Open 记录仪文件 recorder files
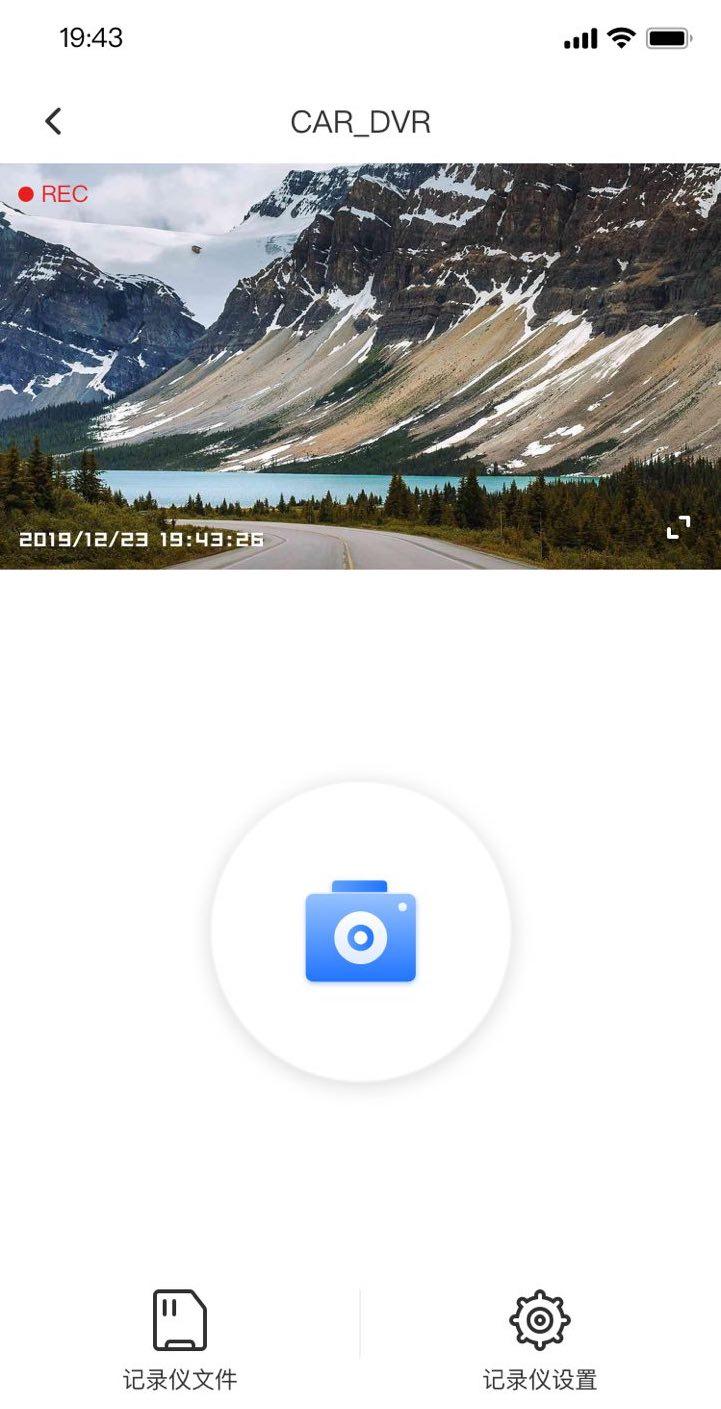The height and width of the screenshot is (1409, 721). click(x=180, y=1338)
